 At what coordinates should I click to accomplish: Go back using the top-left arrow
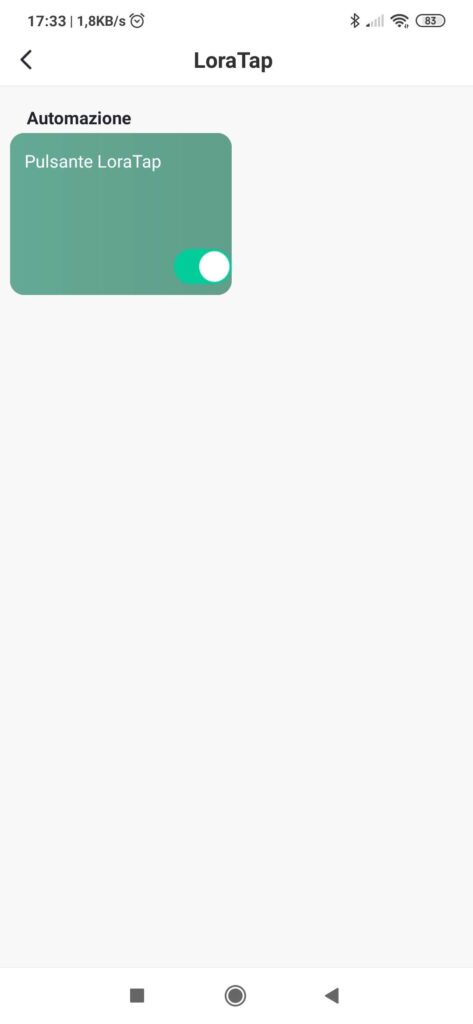[26, 60]
